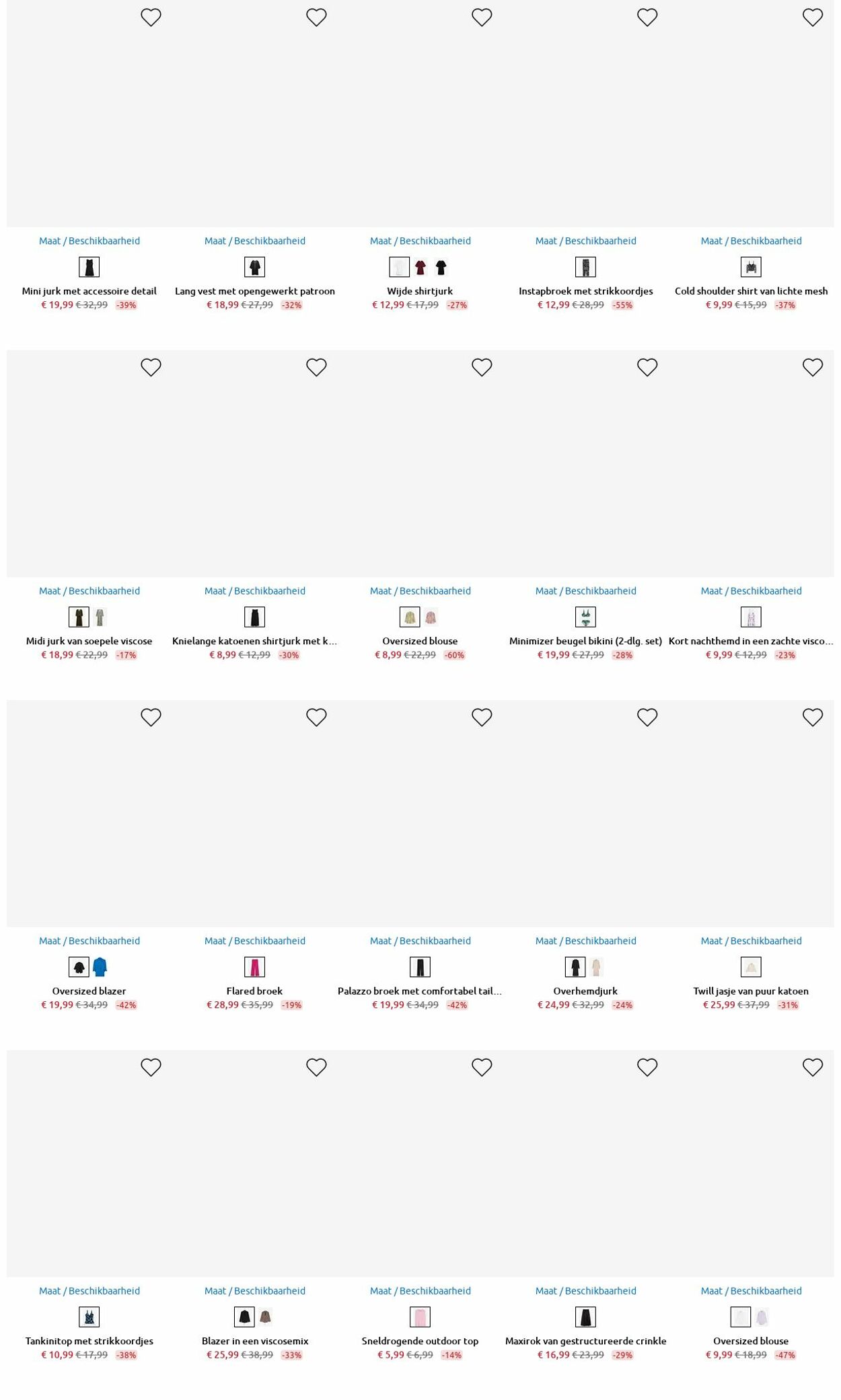Open the Tankinitop met strikkoordjes product

(x=89, y=1341)
